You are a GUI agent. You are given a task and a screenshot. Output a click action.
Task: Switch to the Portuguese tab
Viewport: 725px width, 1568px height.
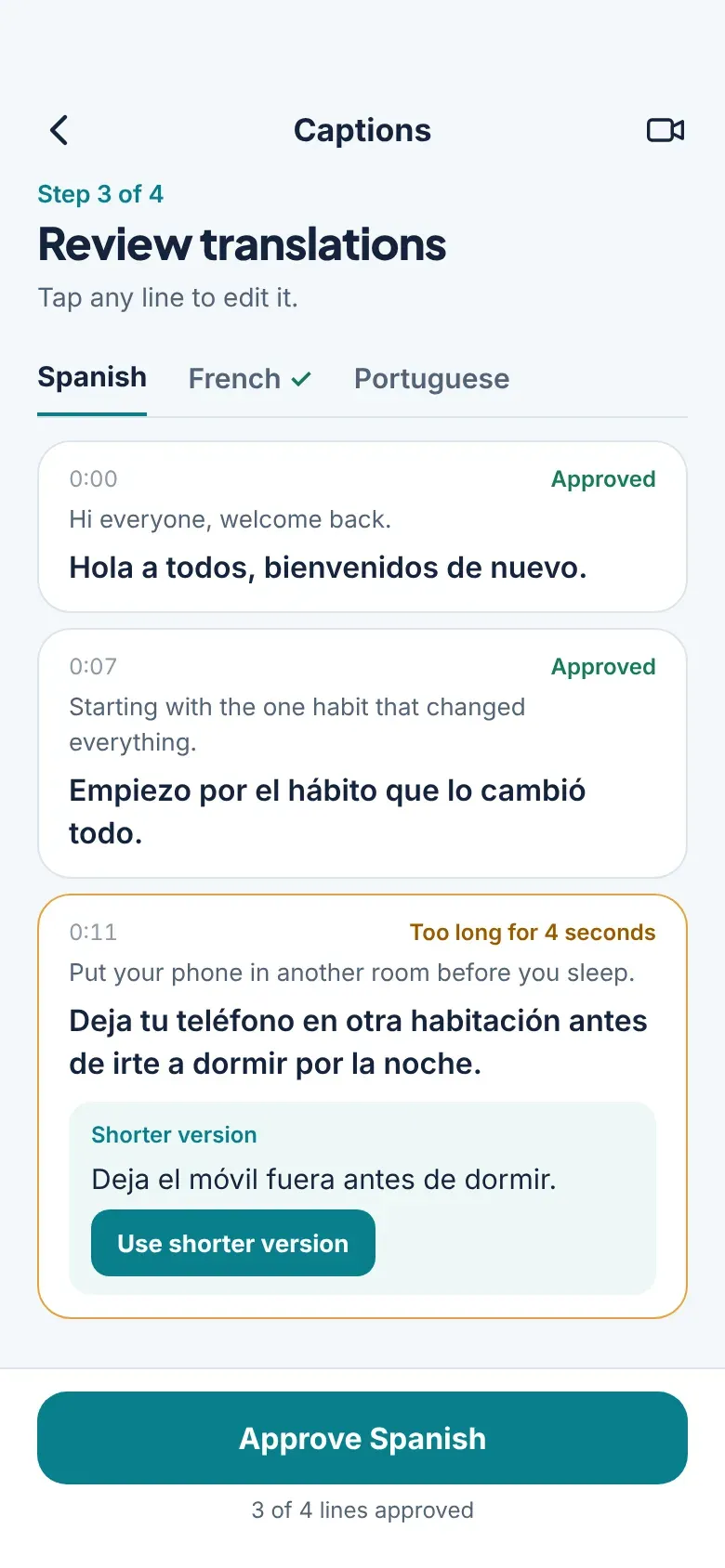[x=431, y=378]
